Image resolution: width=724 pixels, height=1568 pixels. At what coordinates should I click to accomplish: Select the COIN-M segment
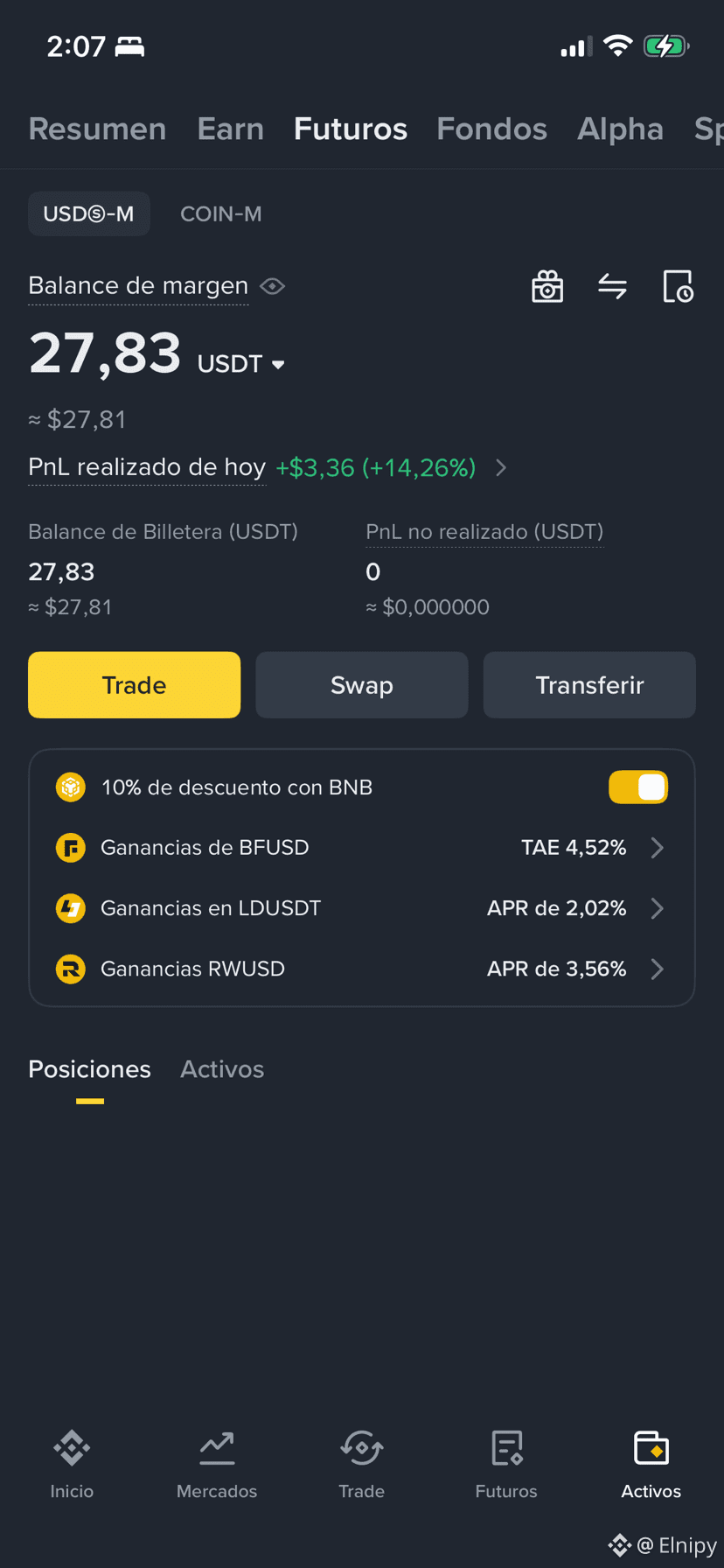coord(221,213)
